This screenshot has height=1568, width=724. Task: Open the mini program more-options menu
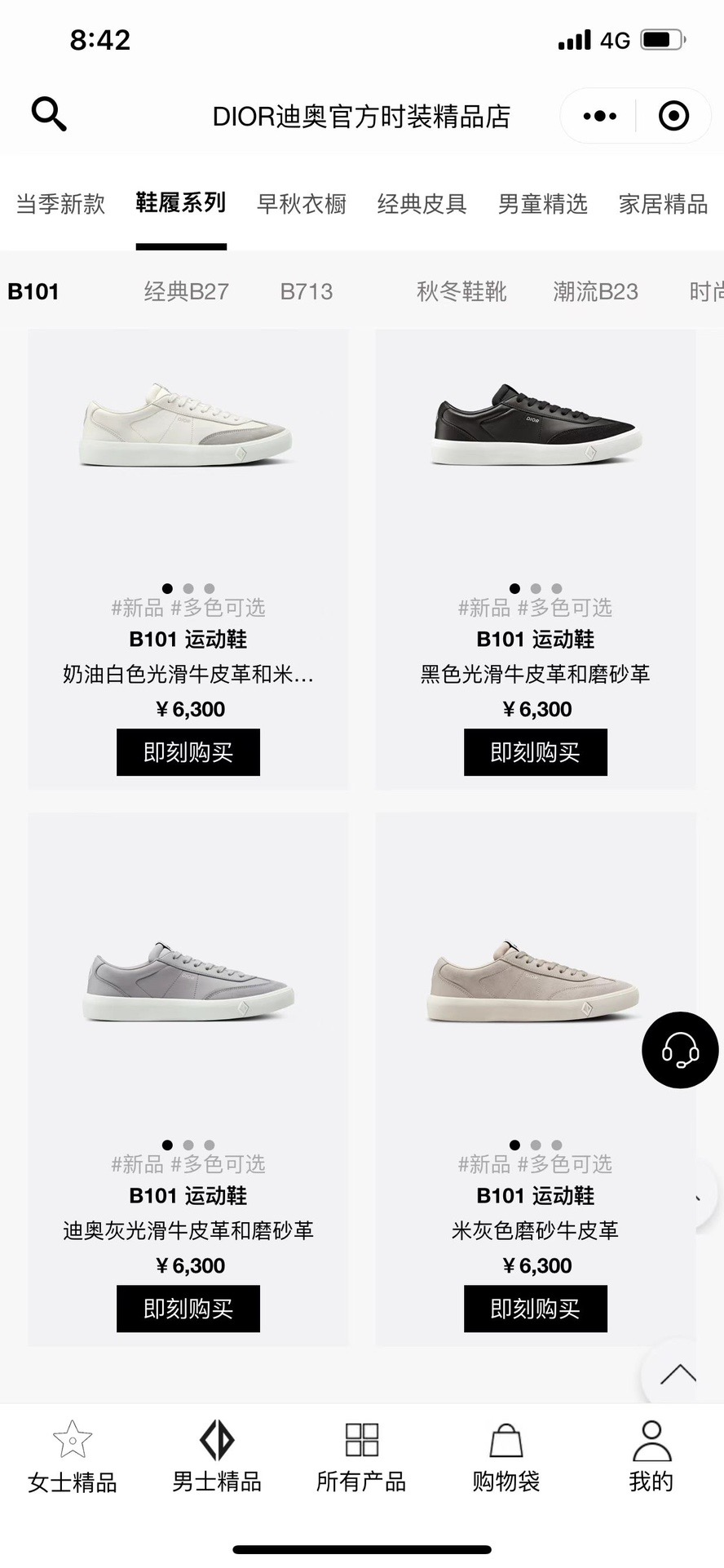599,116
